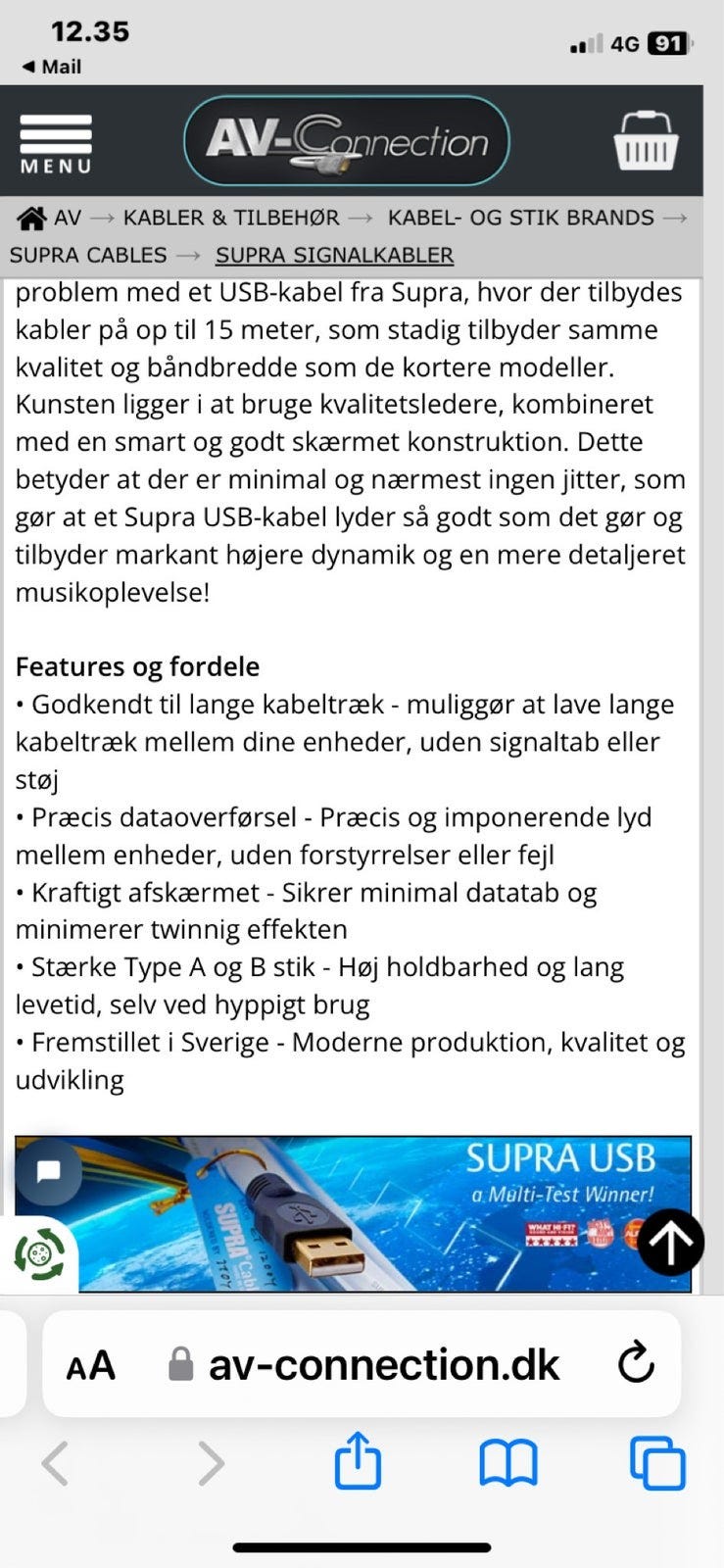Viewport: 724px width, 1568px height.
Task: Click the green cookie consent icon
Action: 39,1254
